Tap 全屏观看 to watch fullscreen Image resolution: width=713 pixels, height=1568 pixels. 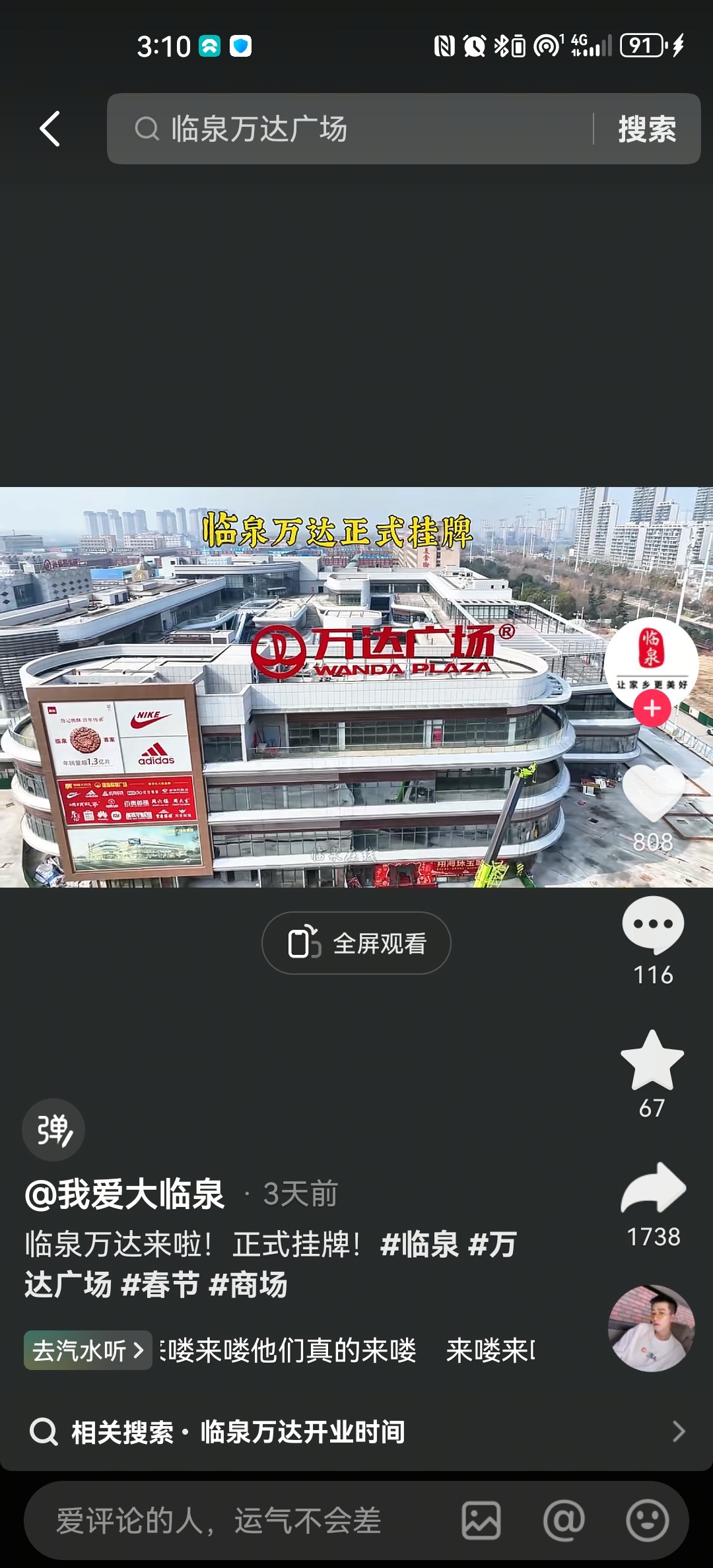356,943
